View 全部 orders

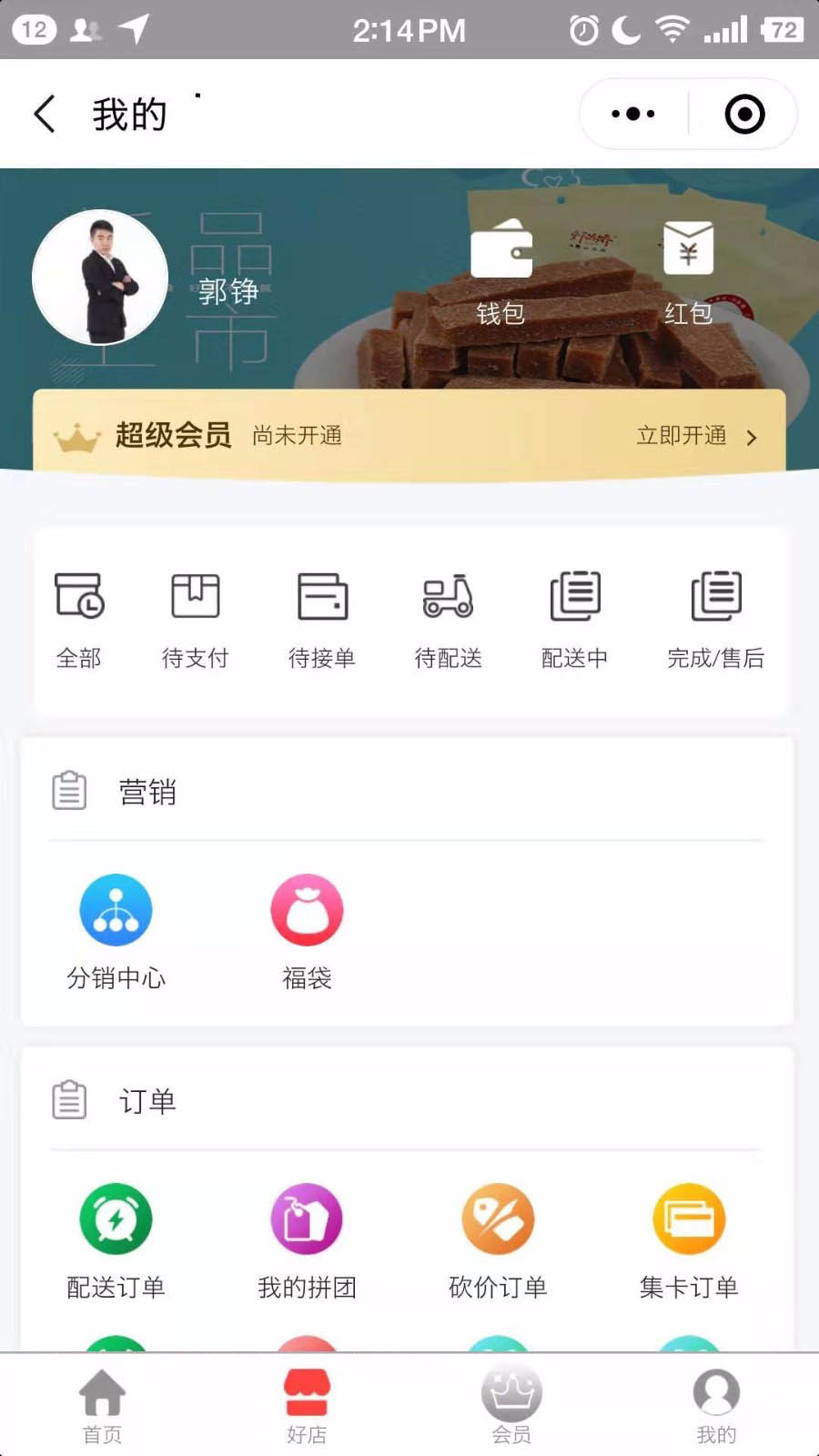click(79, 619)
